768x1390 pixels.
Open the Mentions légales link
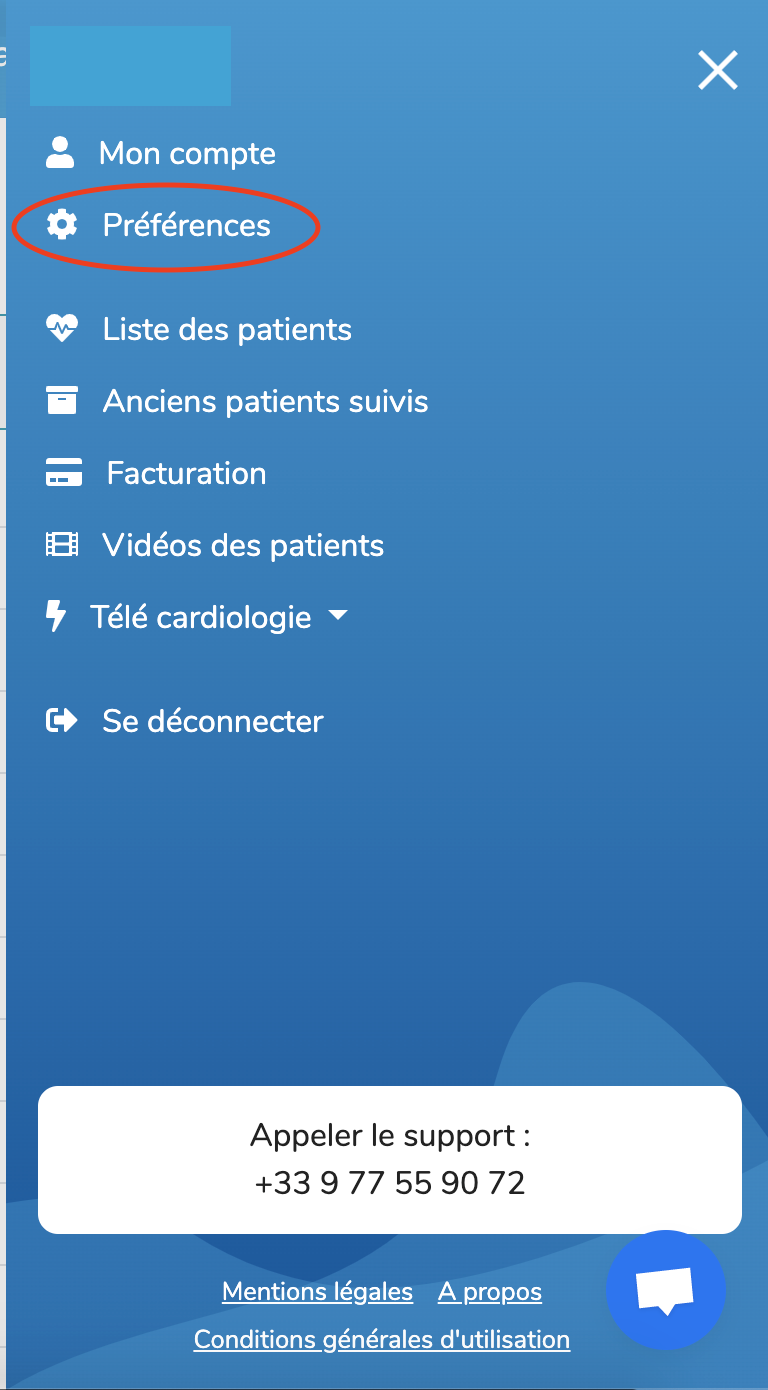click(317, 1292)
